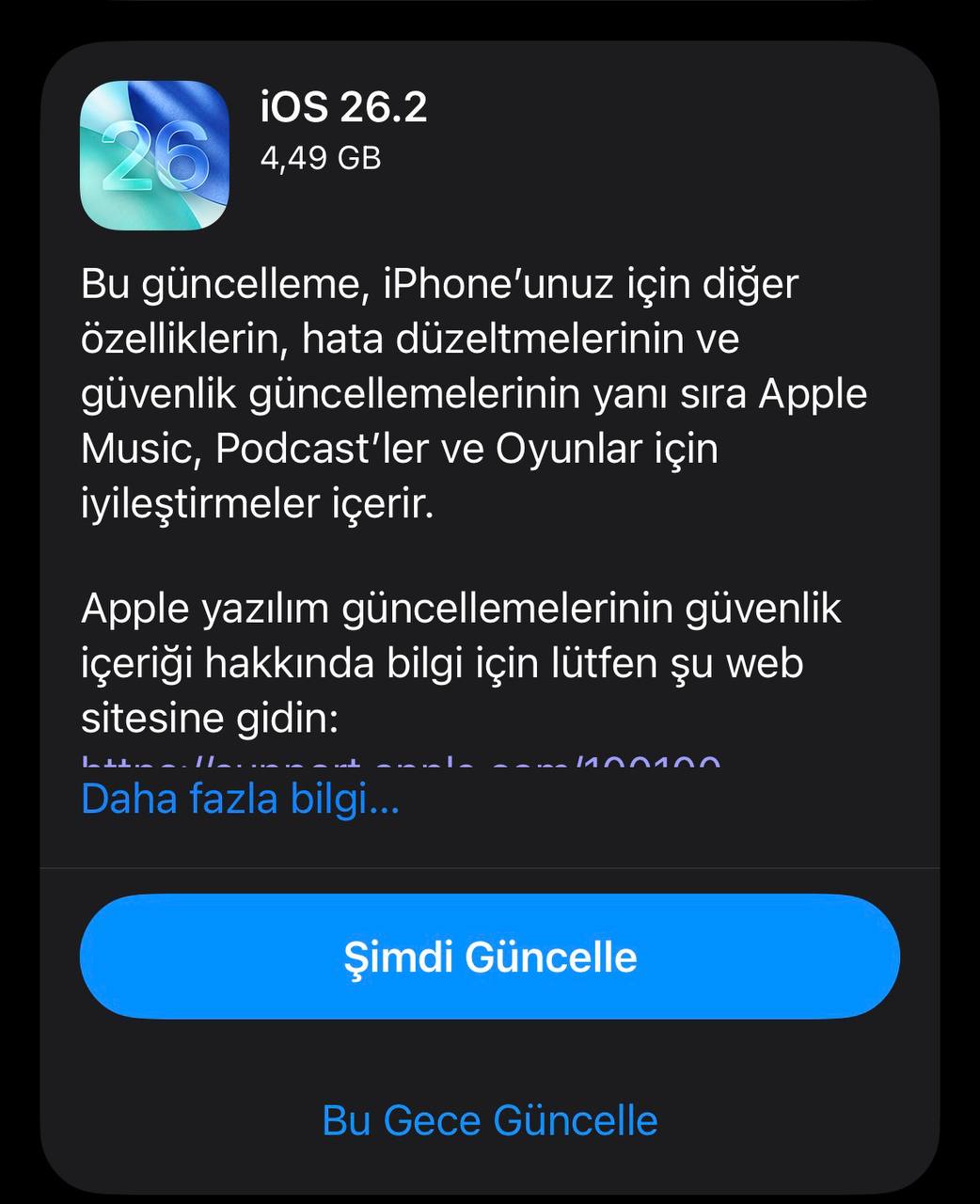Open Daha fazla bilgi link
The height and width of the screenshot is (1204, 980).
pyautogui.click(x=241, y=799)
